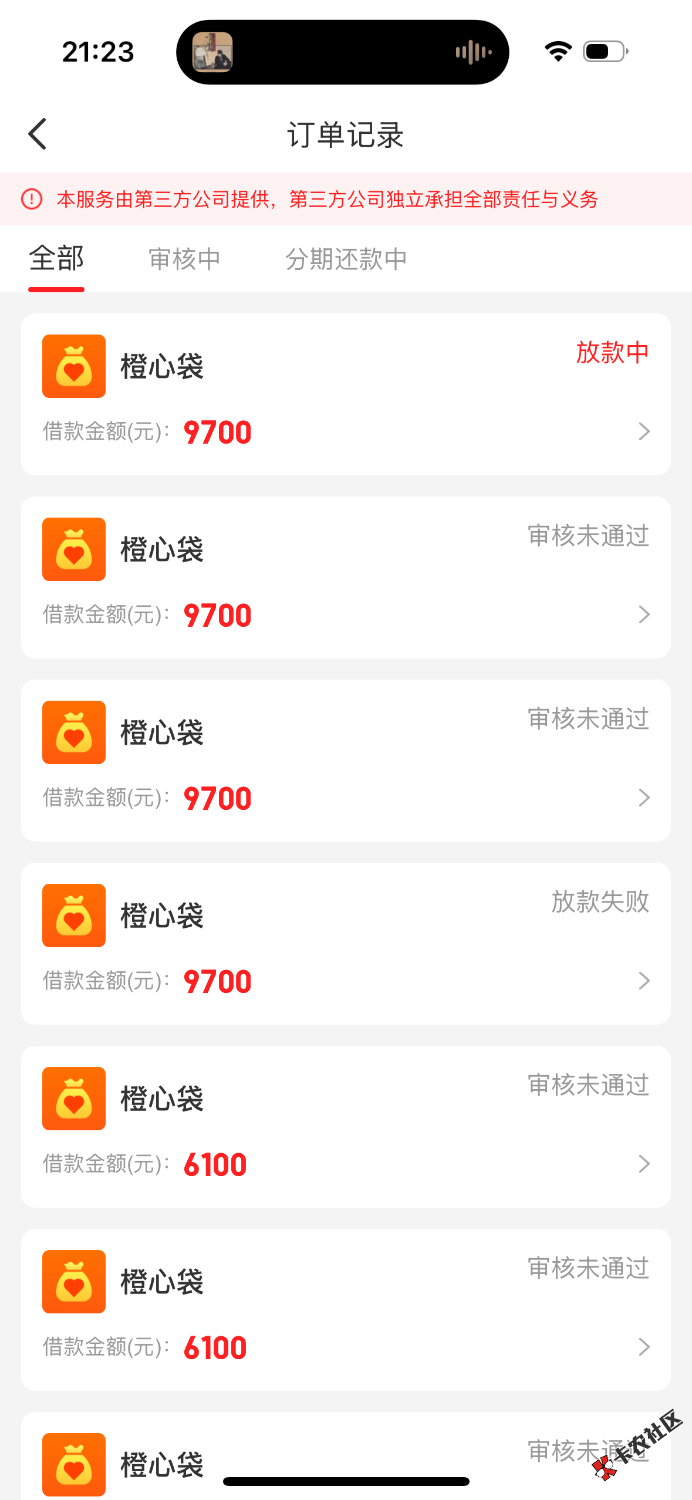Go back from the 订单记录 page
Image resolution: width=692 pixels, height=1500 pixels.
[x=38, y=134]
